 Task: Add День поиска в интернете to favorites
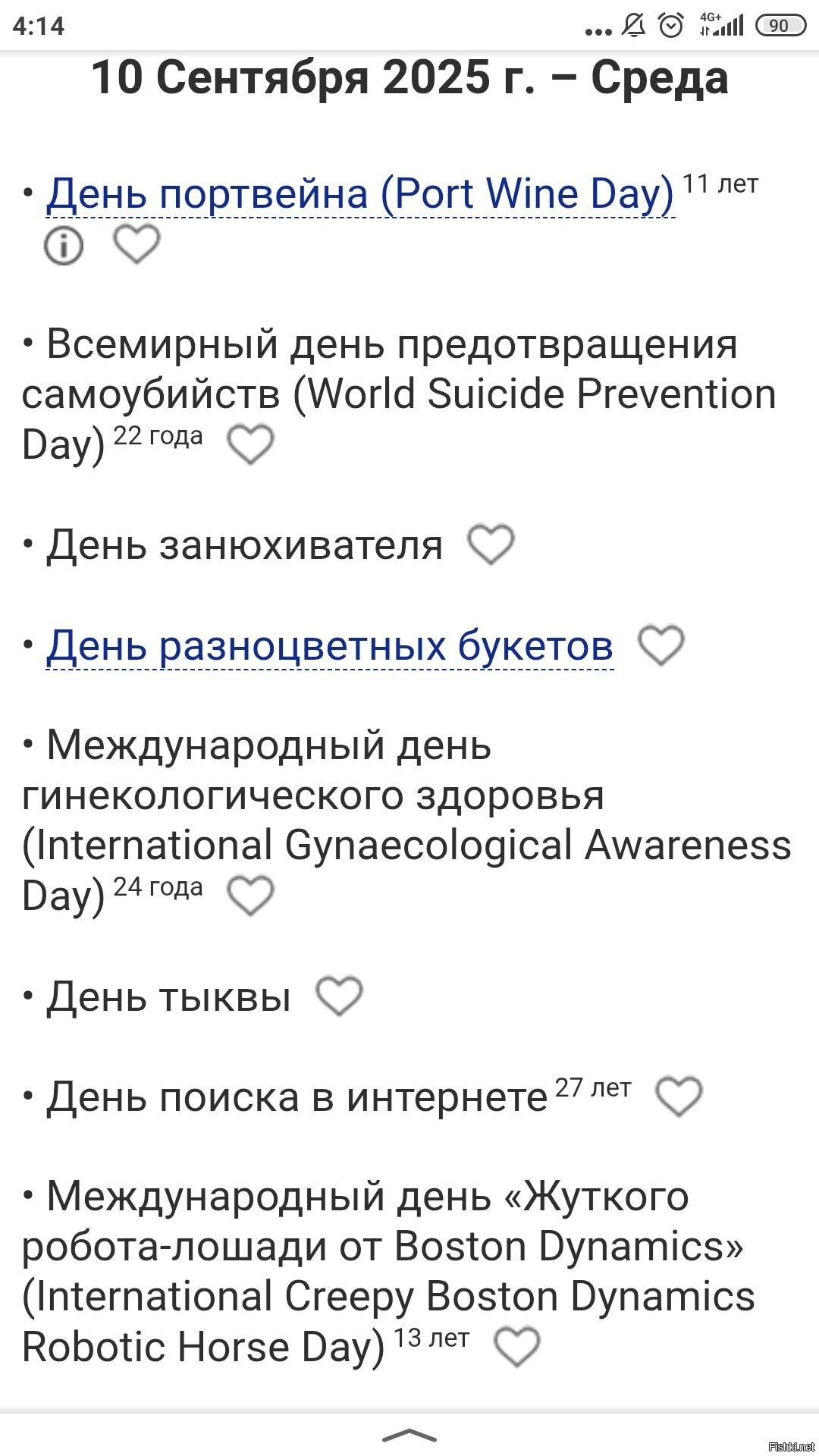679,1097
